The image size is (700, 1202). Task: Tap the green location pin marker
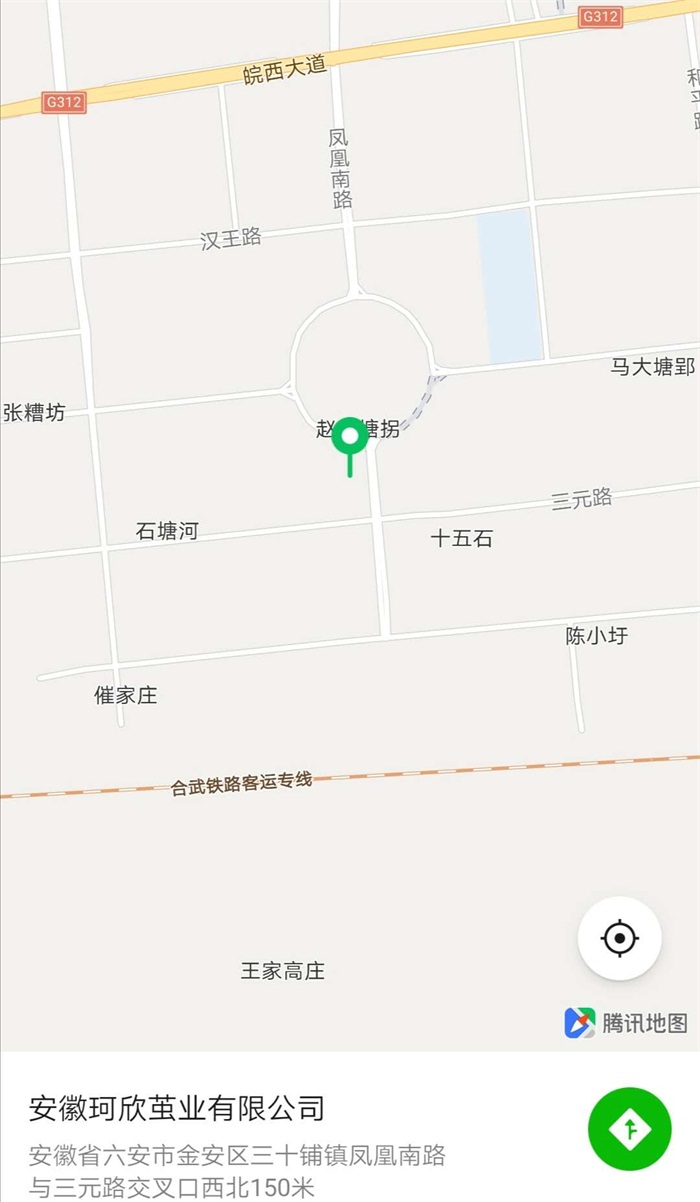pyautogui.click(x=349, y=438)
